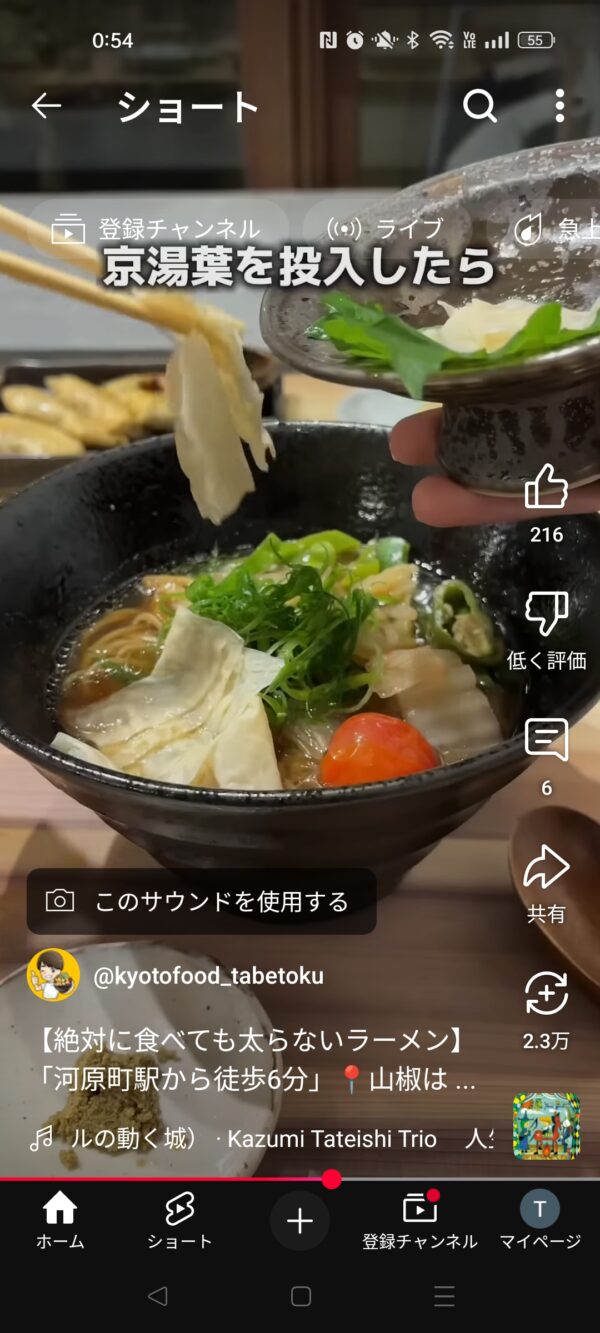
Task: Dislike the short with 低く評価
Action: coord(546,615)
